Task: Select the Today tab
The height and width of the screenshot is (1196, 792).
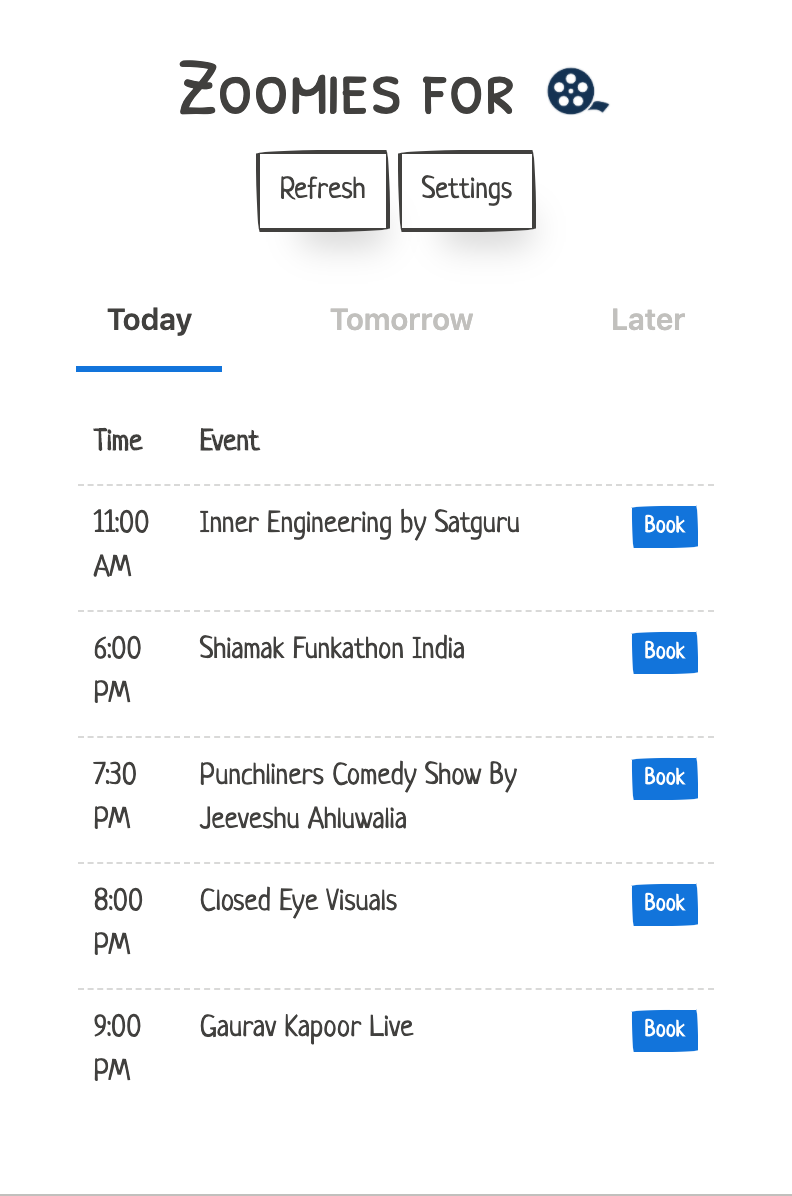Action: [x=149, y=320]
